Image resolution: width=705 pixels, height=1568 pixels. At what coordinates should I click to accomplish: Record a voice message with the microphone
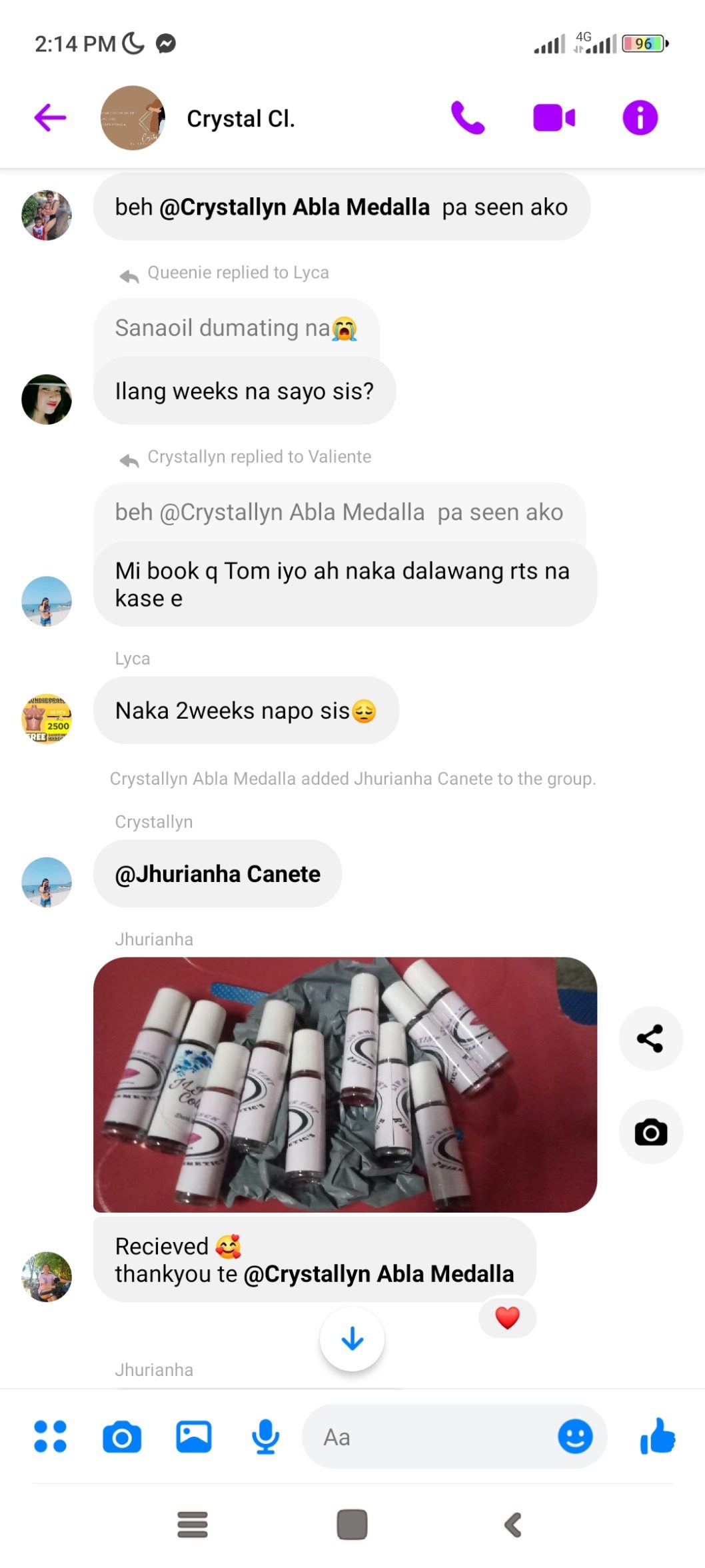click(265, 1437)
